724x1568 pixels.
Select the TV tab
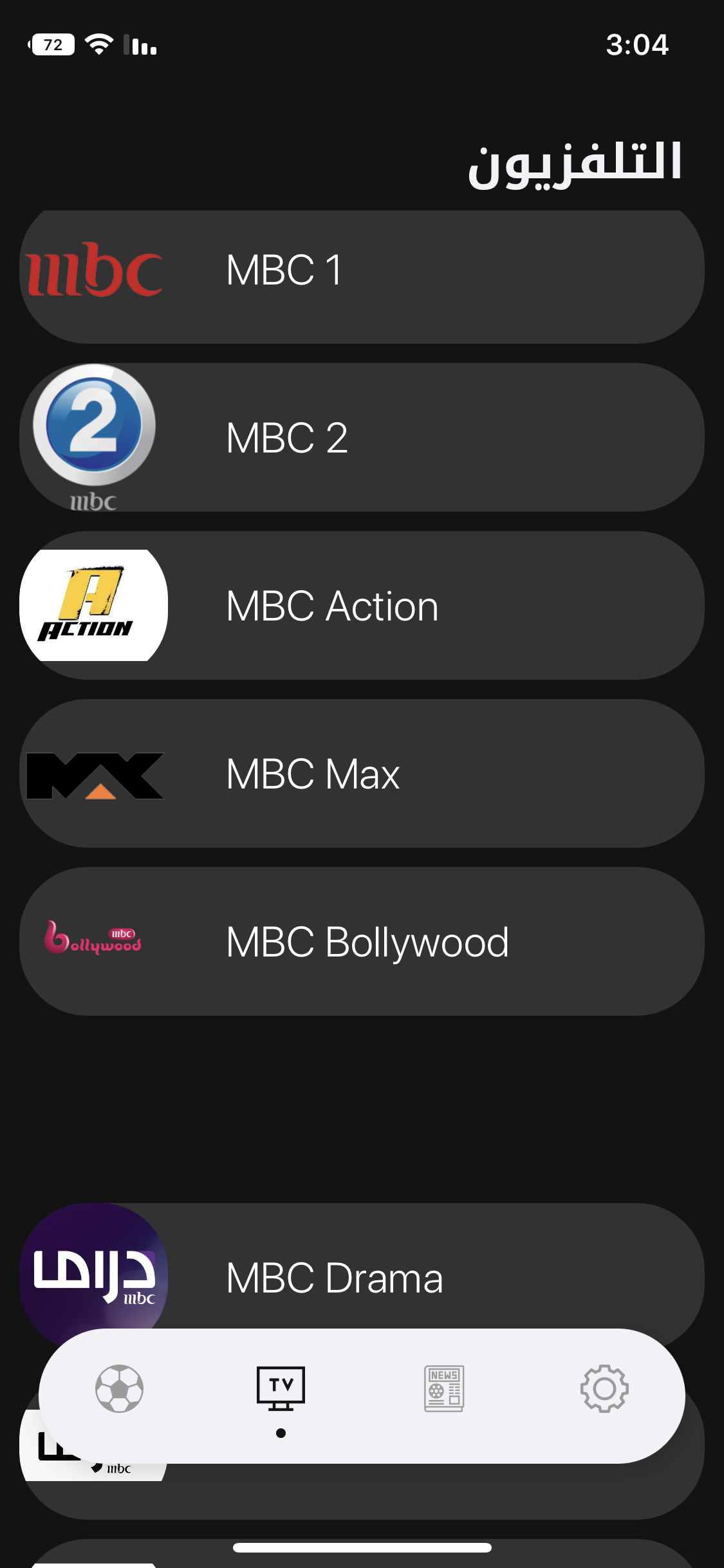pos(281,1388)
